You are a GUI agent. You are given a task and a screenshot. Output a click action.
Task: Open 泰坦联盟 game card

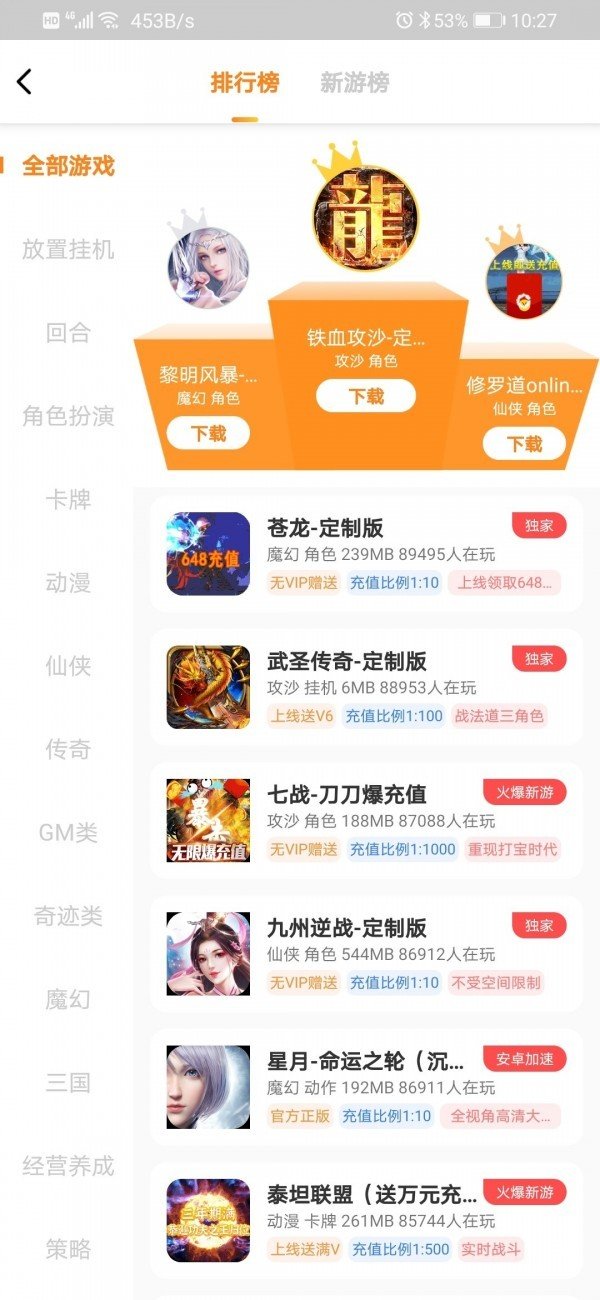(366, 1220)
